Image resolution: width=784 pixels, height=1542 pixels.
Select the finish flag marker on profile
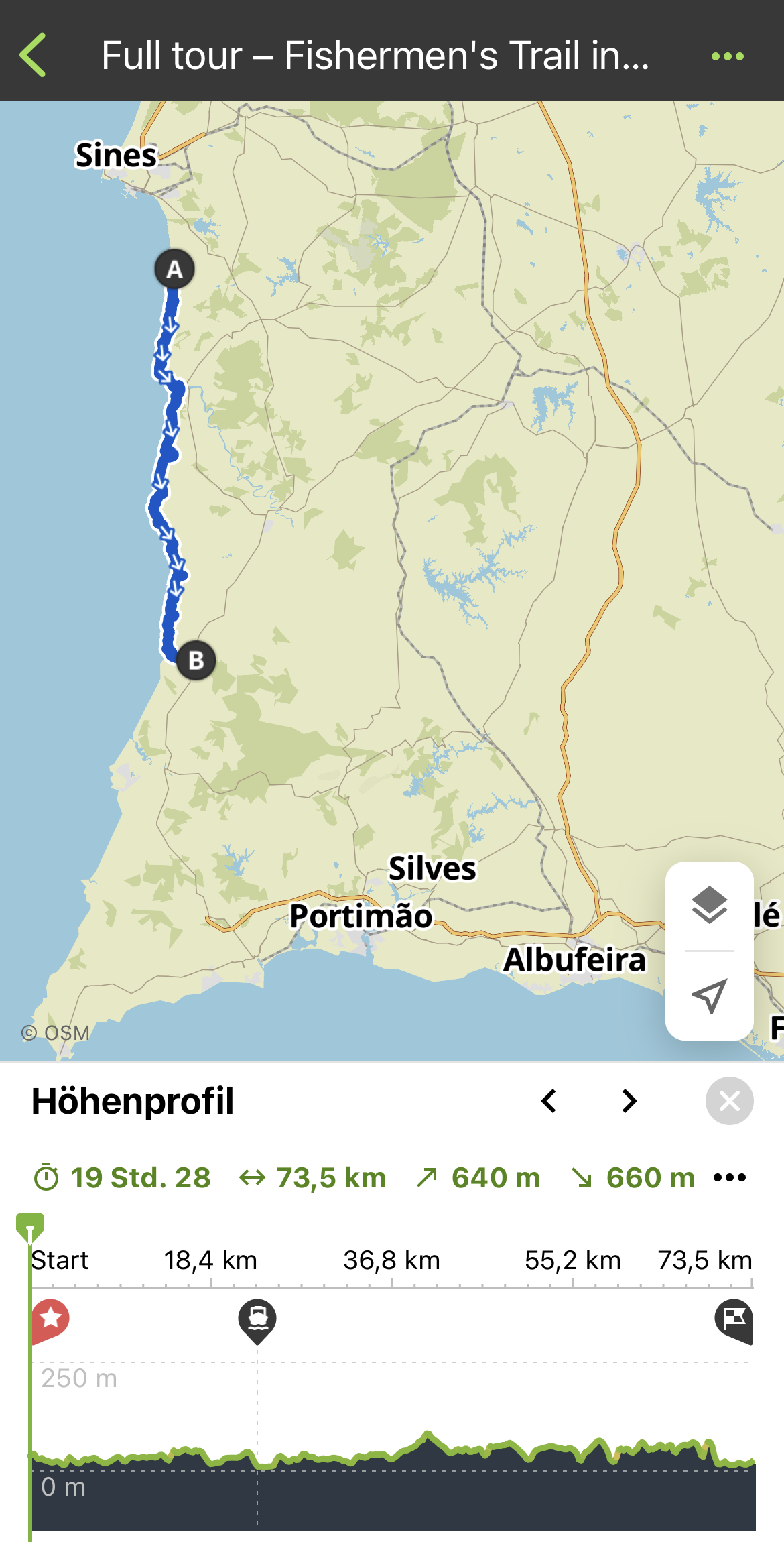pos(734,1319)
